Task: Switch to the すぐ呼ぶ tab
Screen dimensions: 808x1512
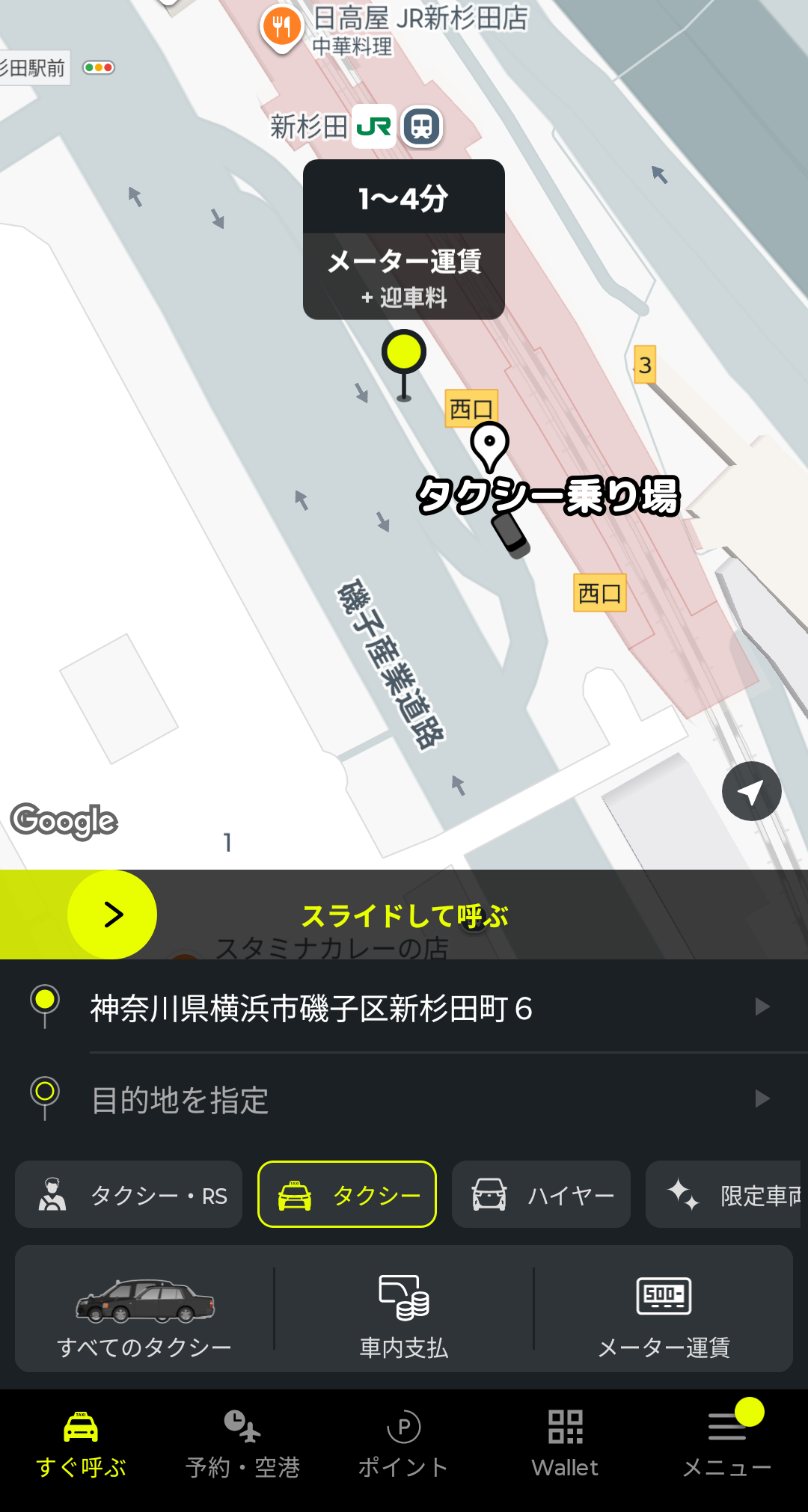Action: 81,1445
